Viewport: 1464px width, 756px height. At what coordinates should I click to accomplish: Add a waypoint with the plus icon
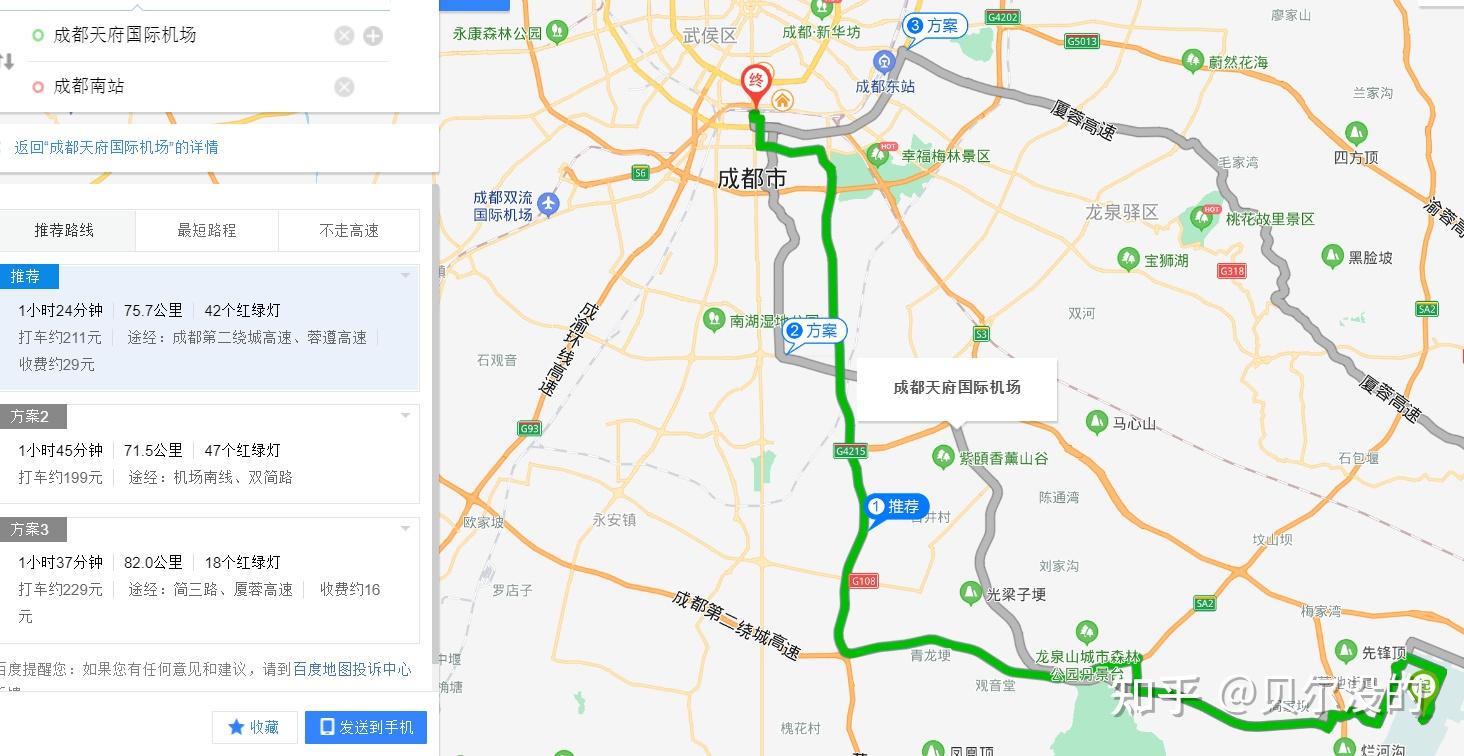[x=373, y=36]
